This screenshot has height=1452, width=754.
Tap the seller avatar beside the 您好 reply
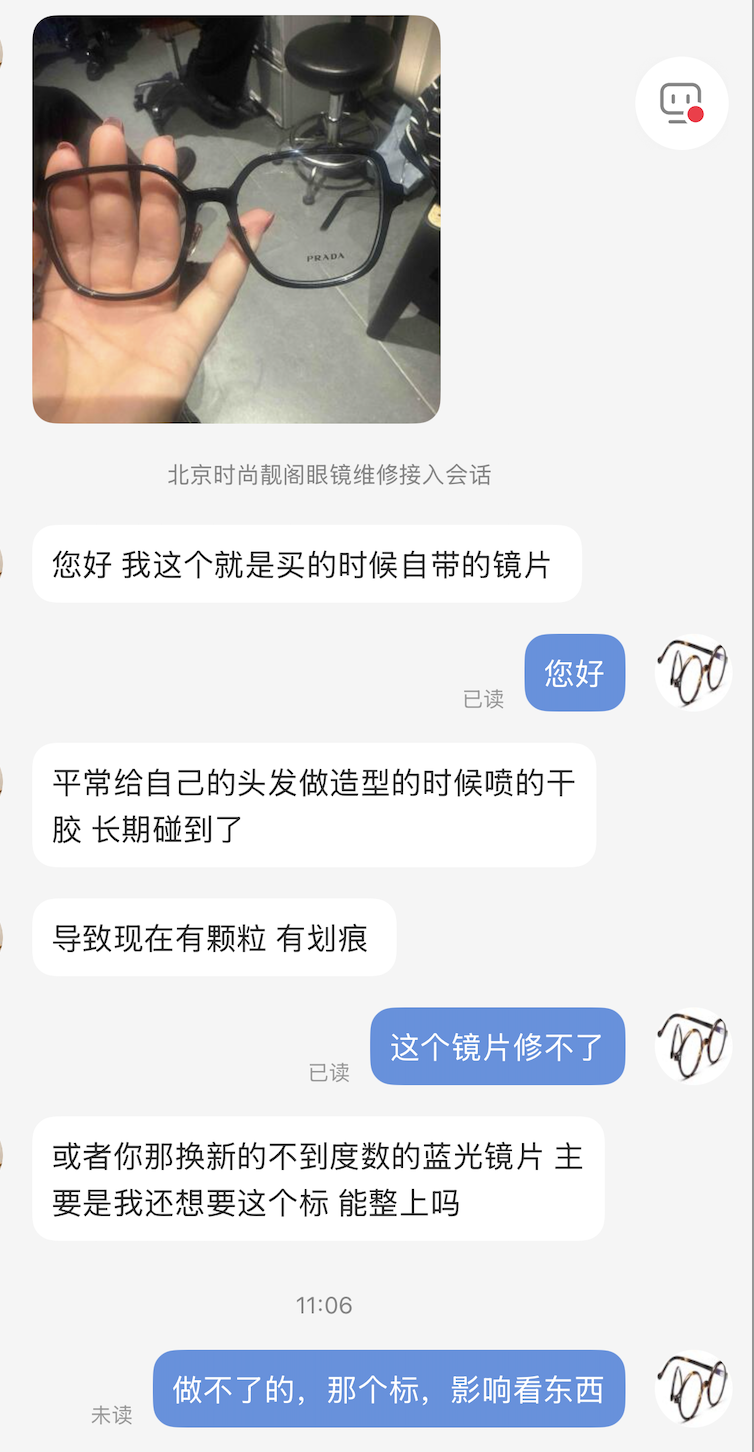693,673
